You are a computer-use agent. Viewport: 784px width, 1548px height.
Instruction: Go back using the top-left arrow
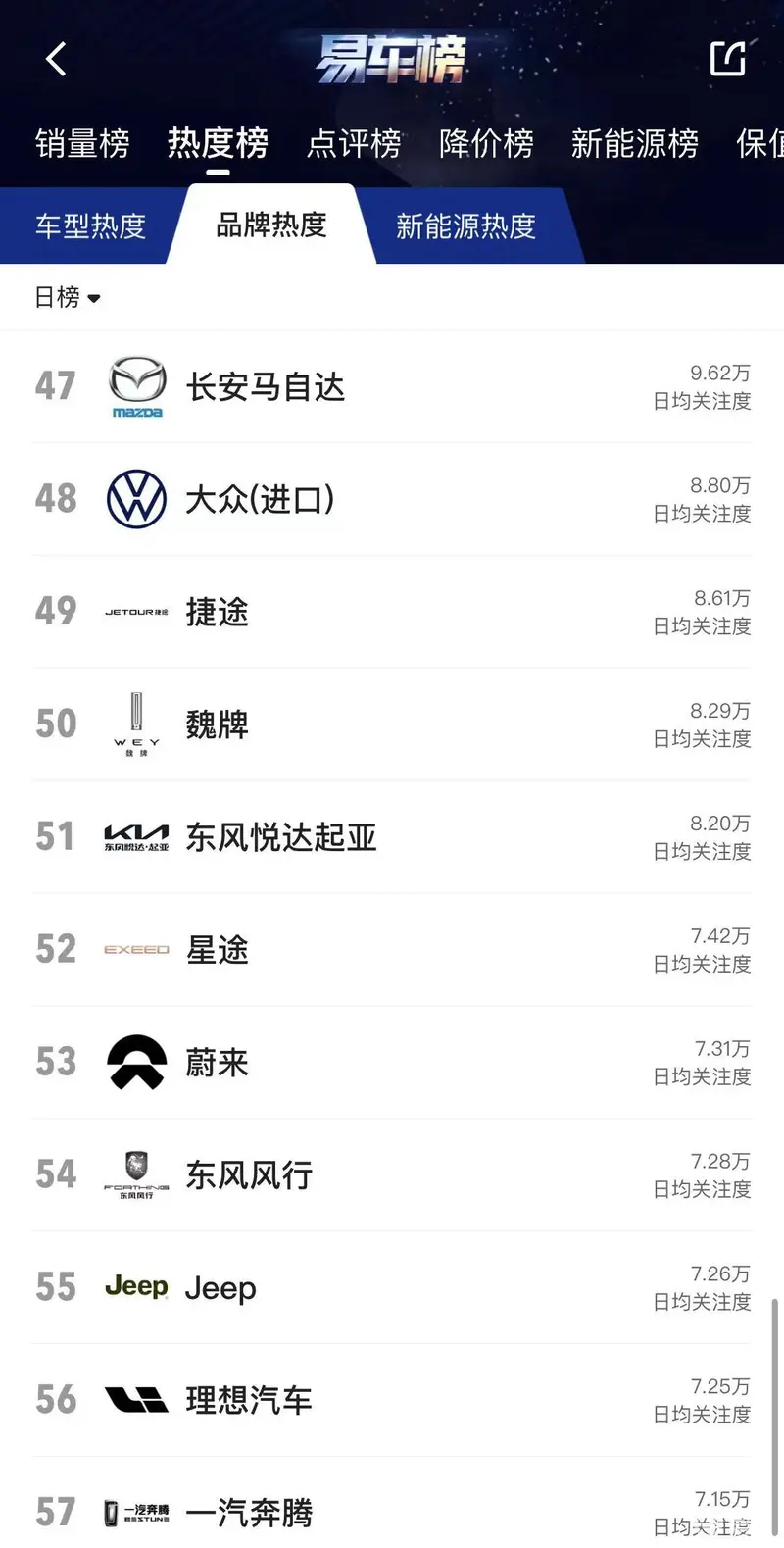pyautogui.click(x=56, y=59)
